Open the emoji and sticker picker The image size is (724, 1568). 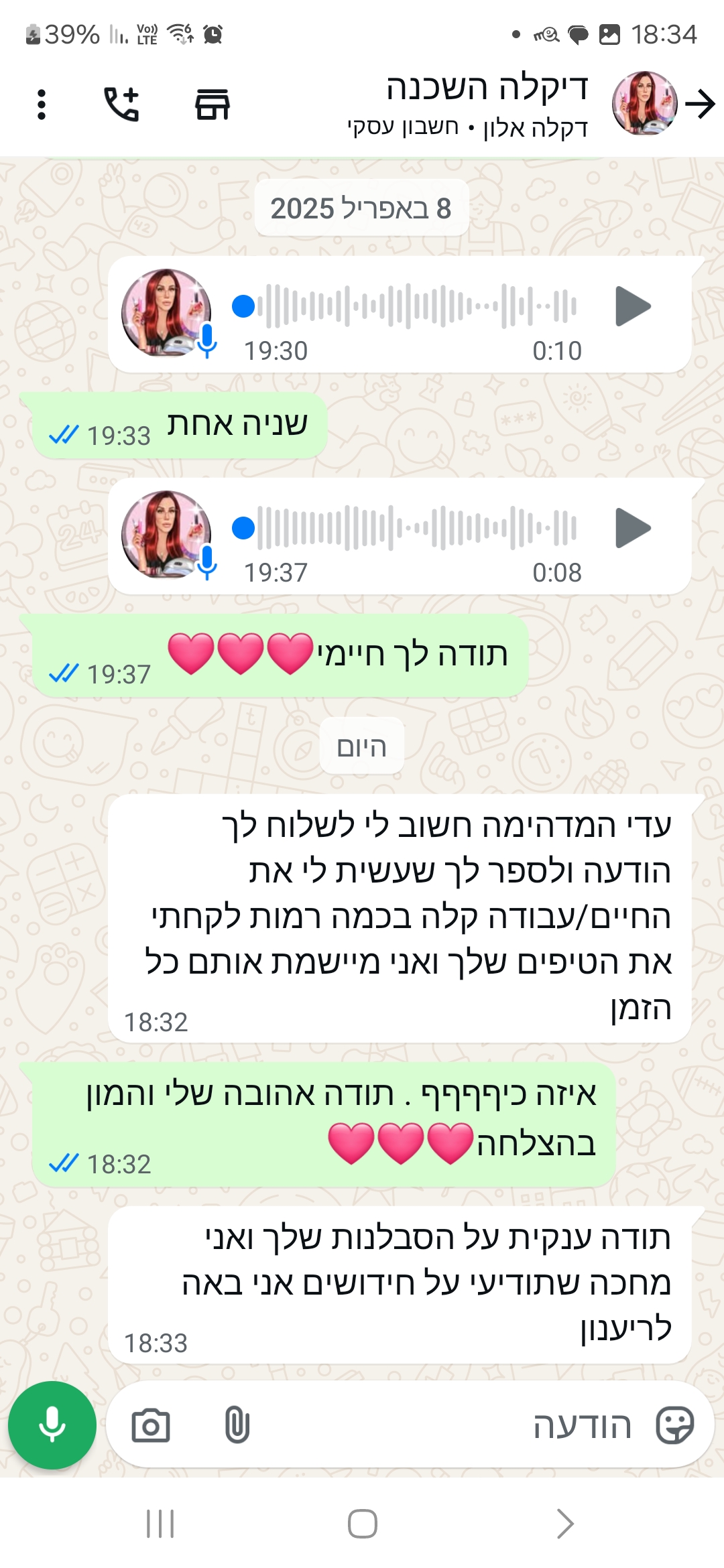coord(674,1425)
